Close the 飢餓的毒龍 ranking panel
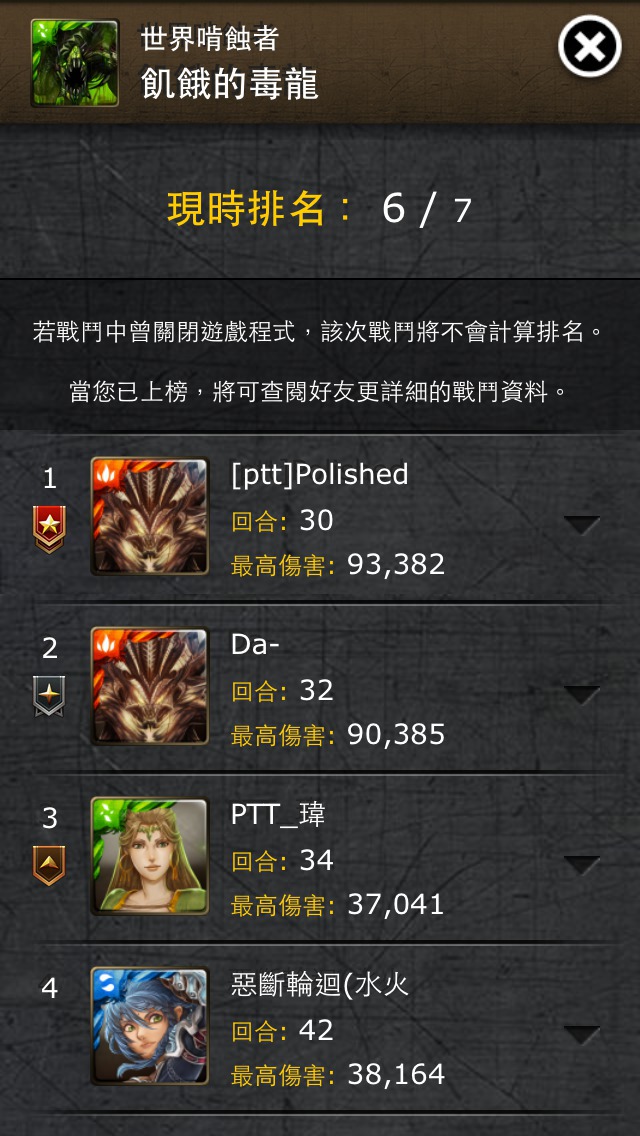 coord(589,46)
